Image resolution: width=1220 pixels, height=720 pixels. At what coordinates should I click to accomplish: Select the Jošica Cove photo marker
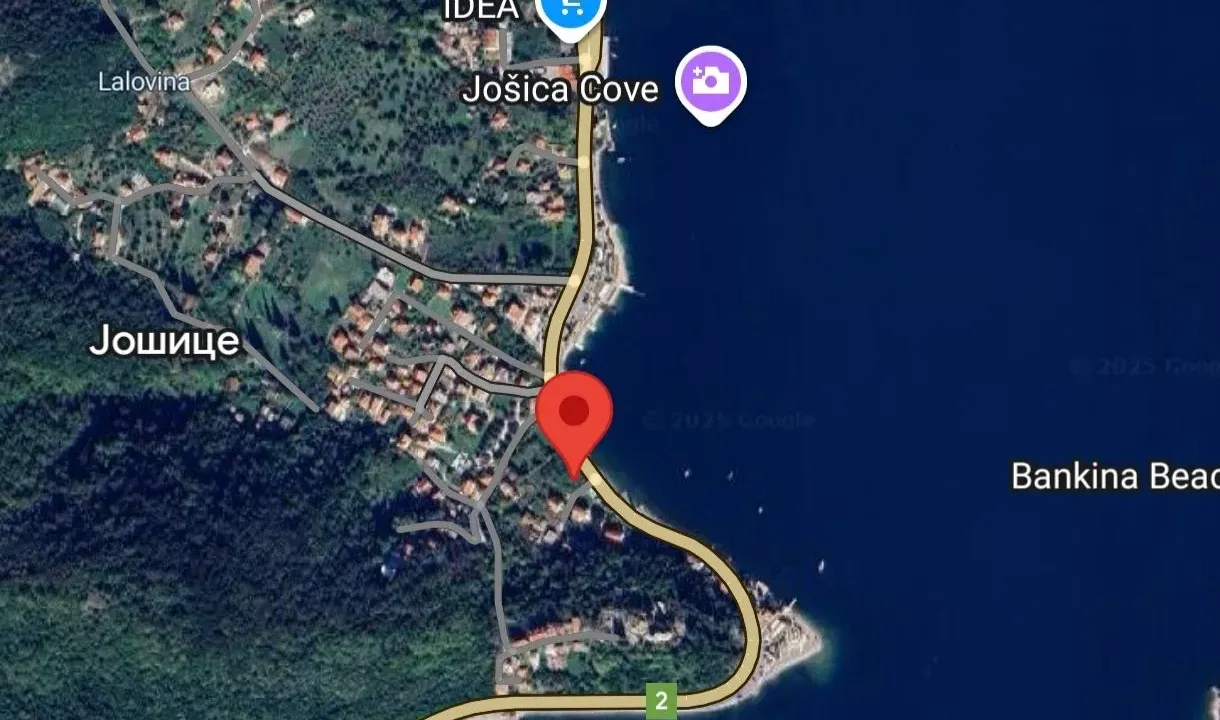click(x=711, y=82)
